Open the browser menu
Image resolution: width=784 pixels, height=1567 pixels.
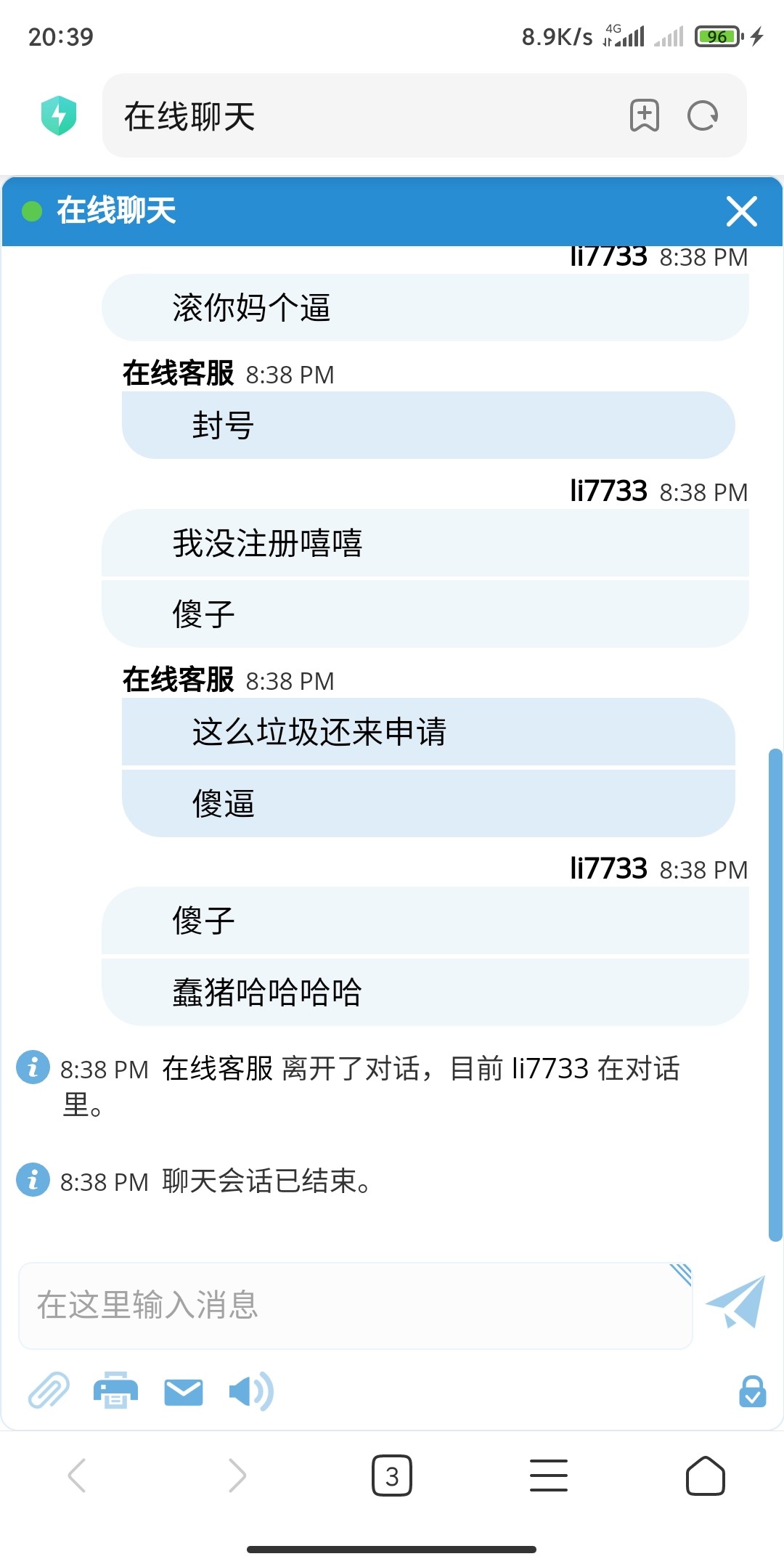click(x=549, y=1476)
